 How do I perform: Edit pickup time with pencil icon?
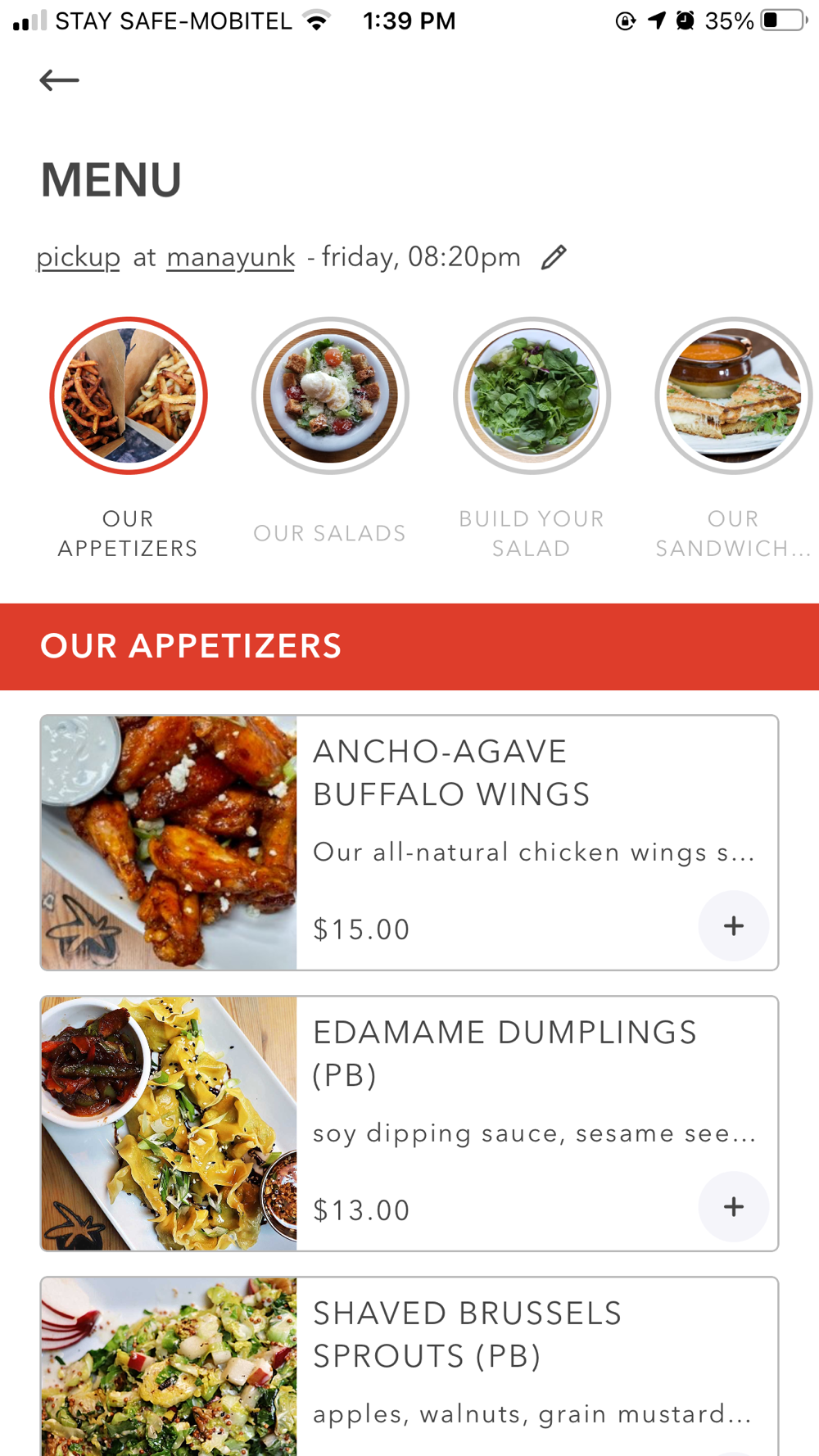(x=554, y=257)
